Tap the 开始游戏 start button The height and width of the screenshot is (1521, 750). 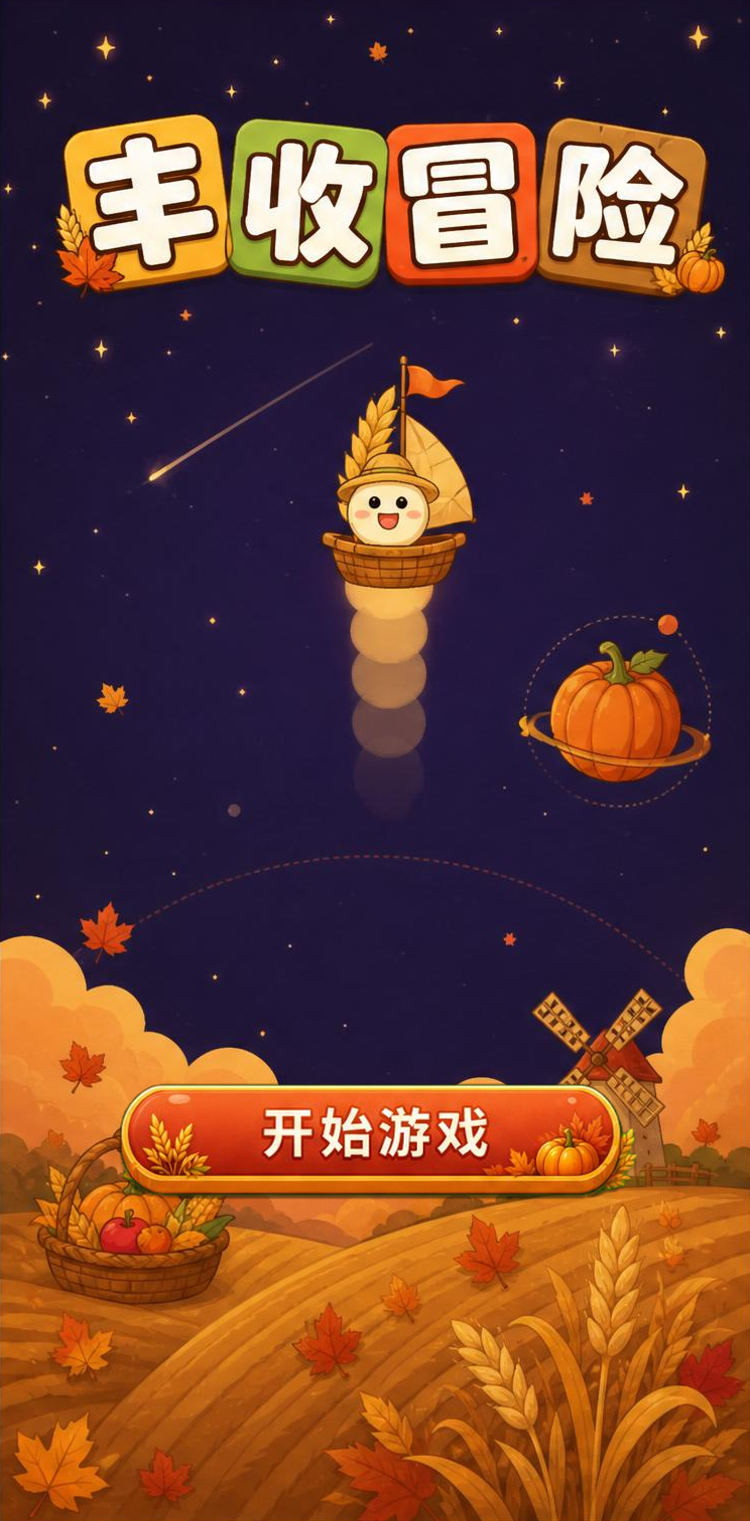pos(372,1138)
